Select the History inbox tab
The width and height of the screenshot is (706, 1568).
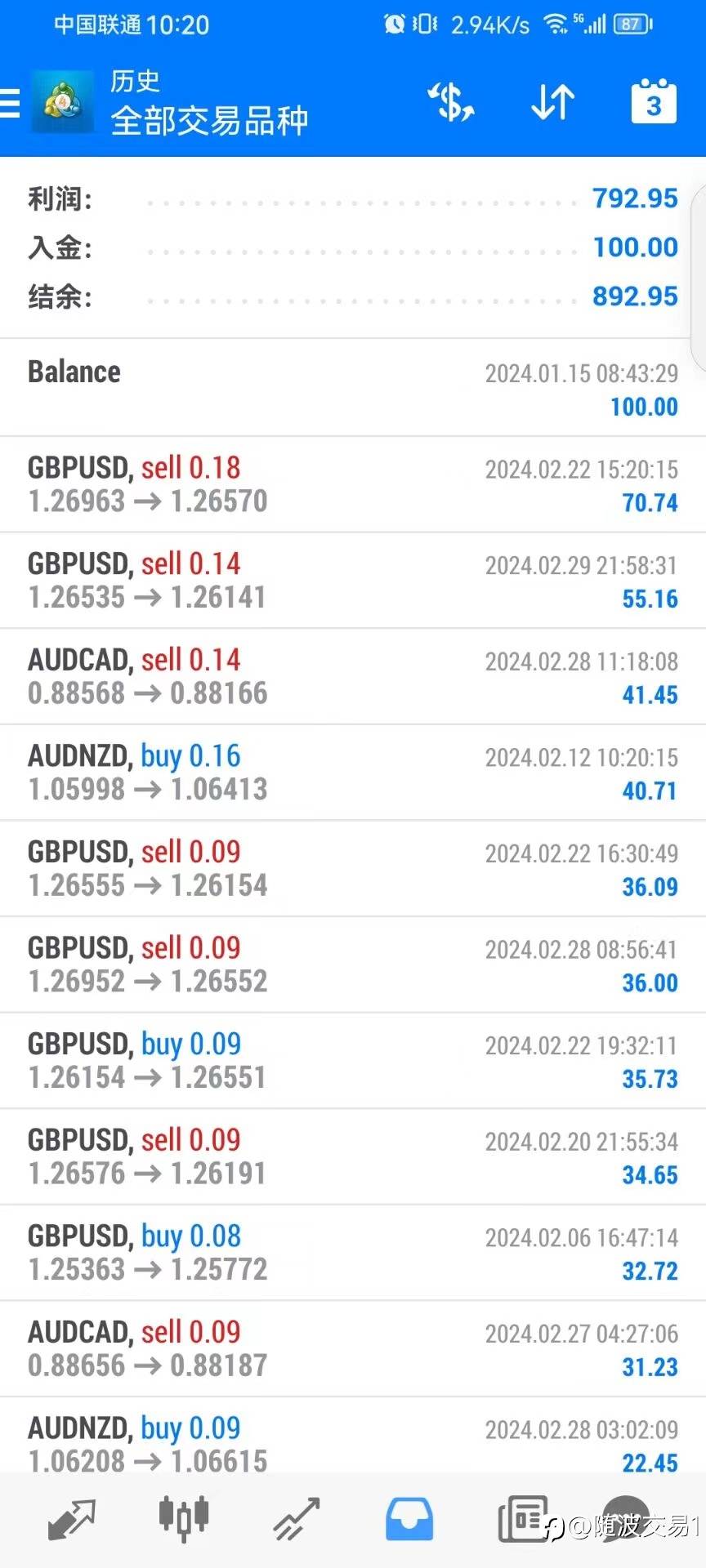click(x=409, y=1519)
